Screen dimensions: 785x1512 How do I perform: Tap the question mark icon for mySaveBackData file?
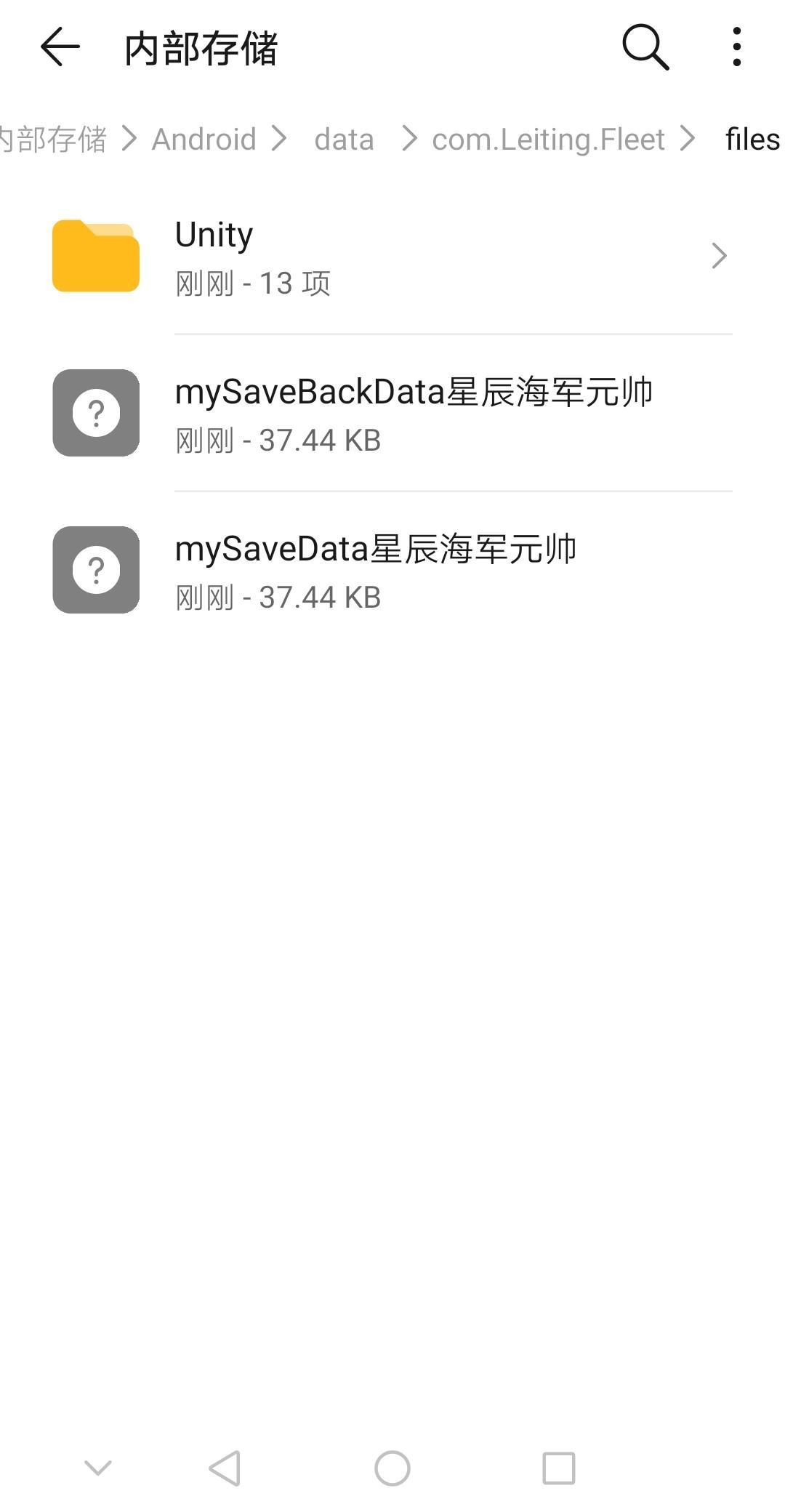(97, 413)
